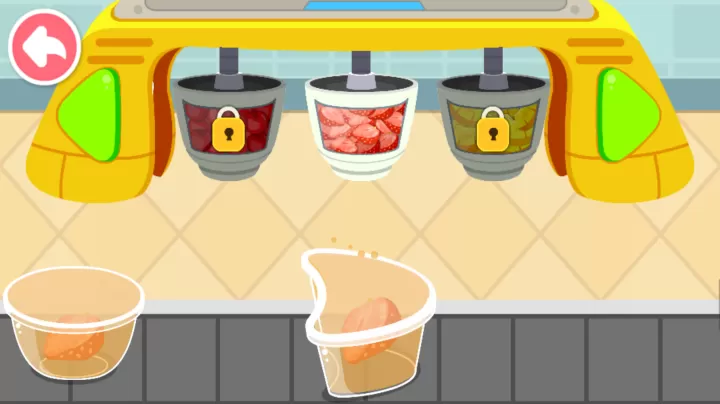The image size is (720, 404).
Task: Tap the pink back arrow button
Action: point(44,45)
